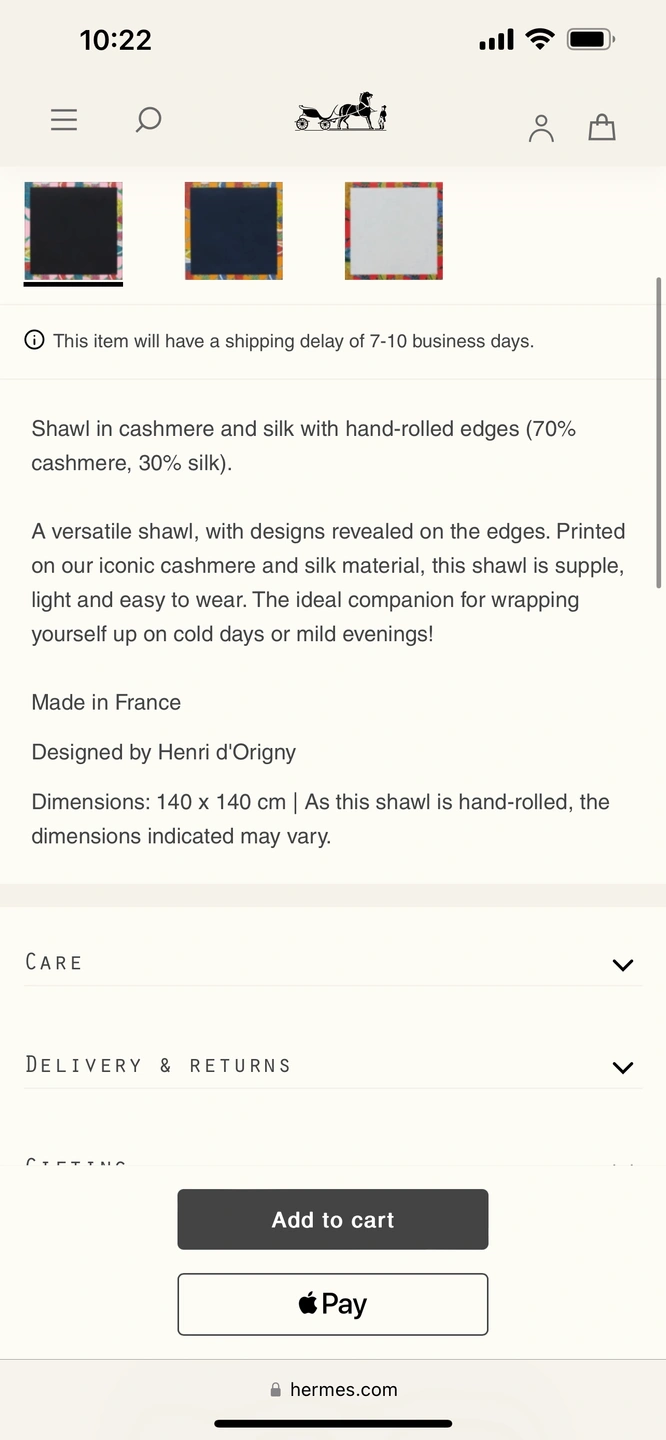Go to Hermès home via carriage logo

pyautogui.click(x=341, y=112)
